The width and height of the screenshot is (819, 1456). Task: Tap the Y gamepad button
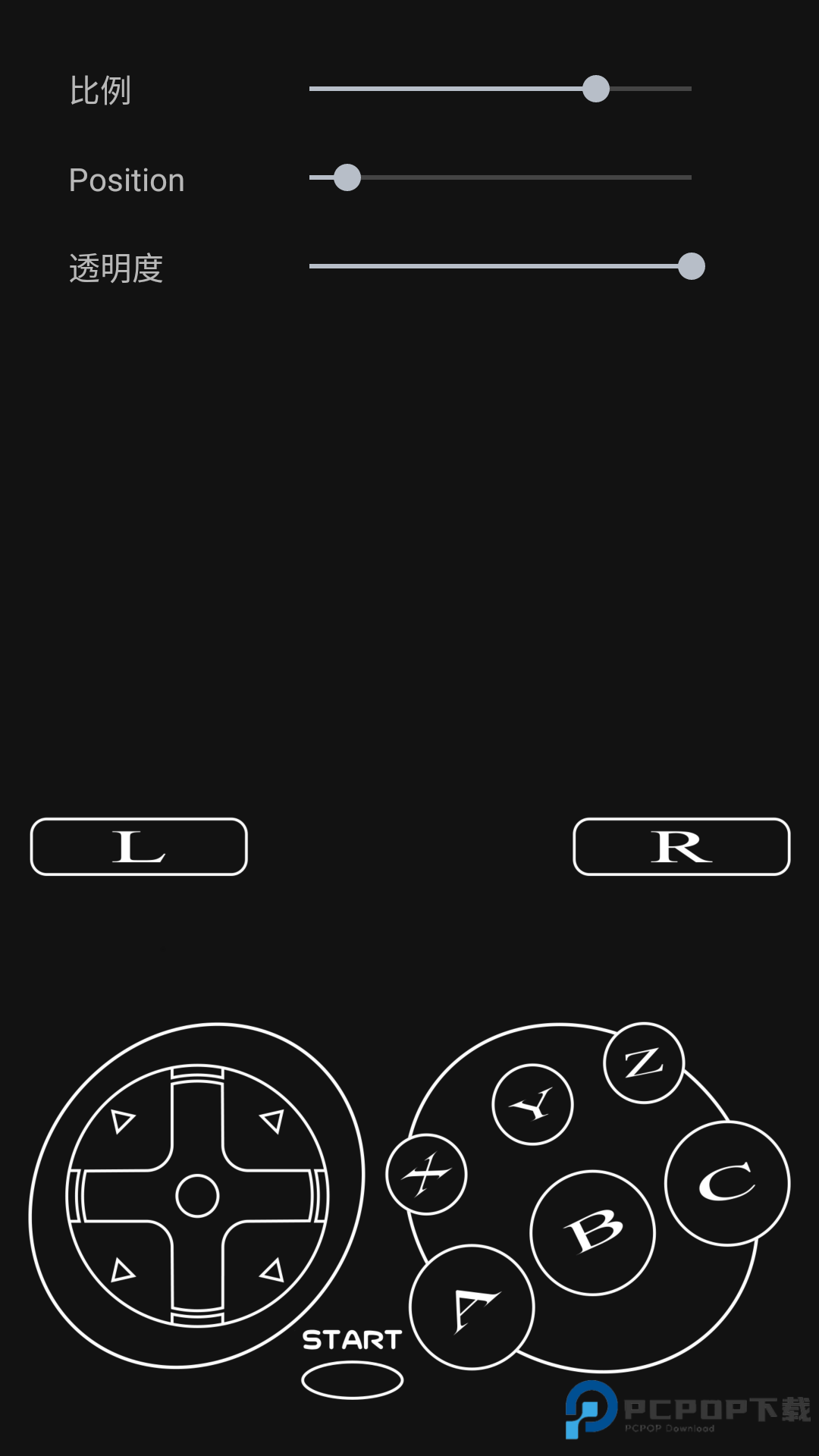click(532, 1104)
